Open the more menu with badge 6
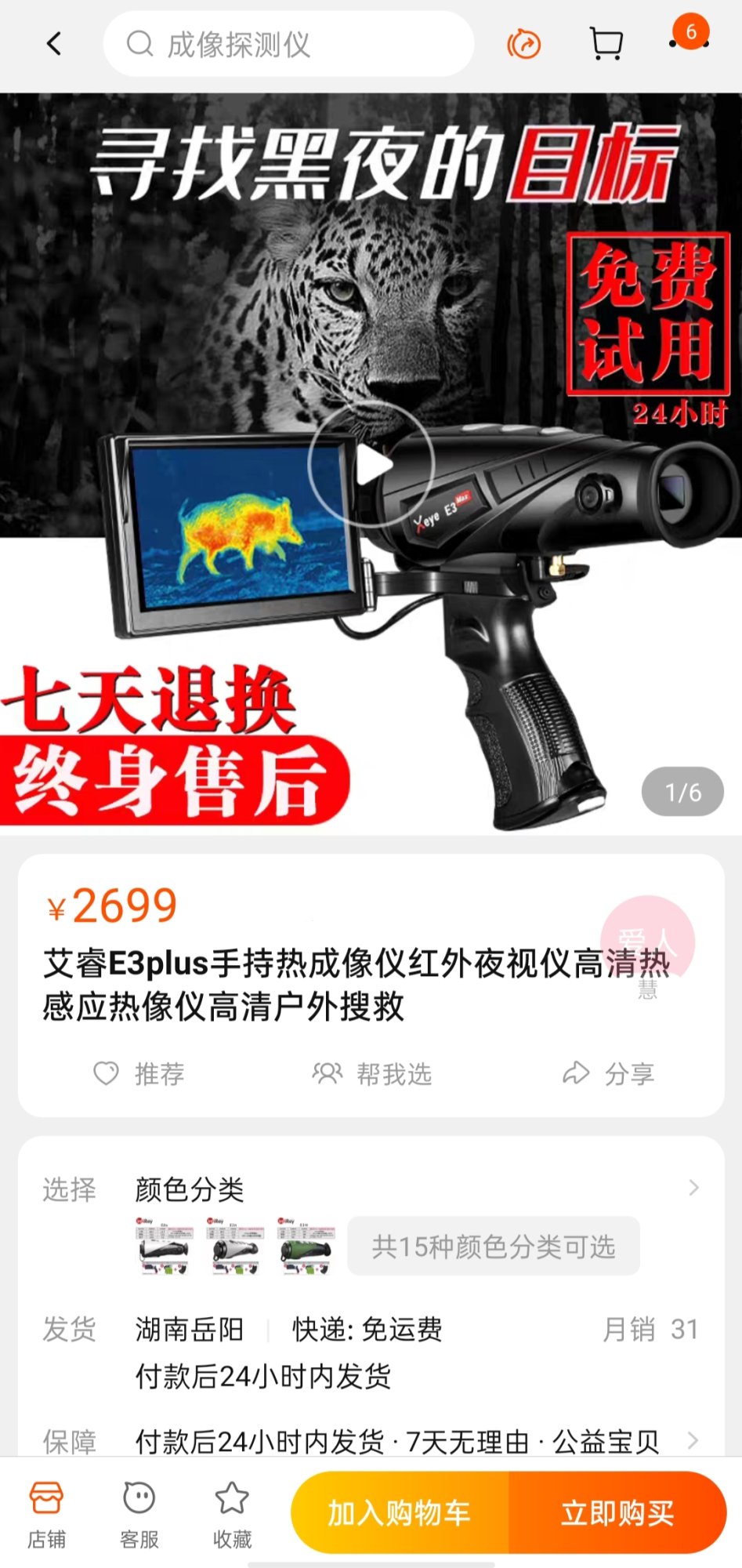This screenshot has width=742, height=1568. pos(690,39)
